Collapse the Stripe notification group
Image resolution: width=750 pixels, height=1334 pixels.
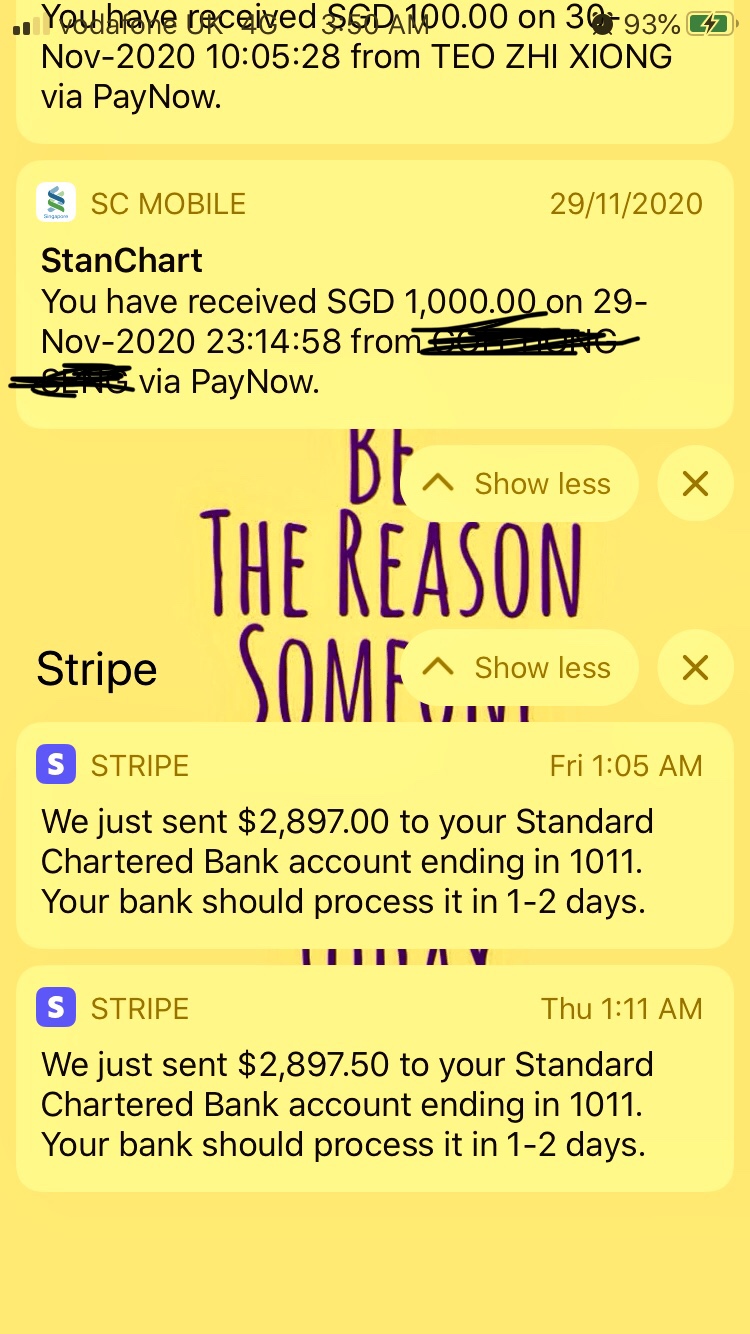pos(518,668)
